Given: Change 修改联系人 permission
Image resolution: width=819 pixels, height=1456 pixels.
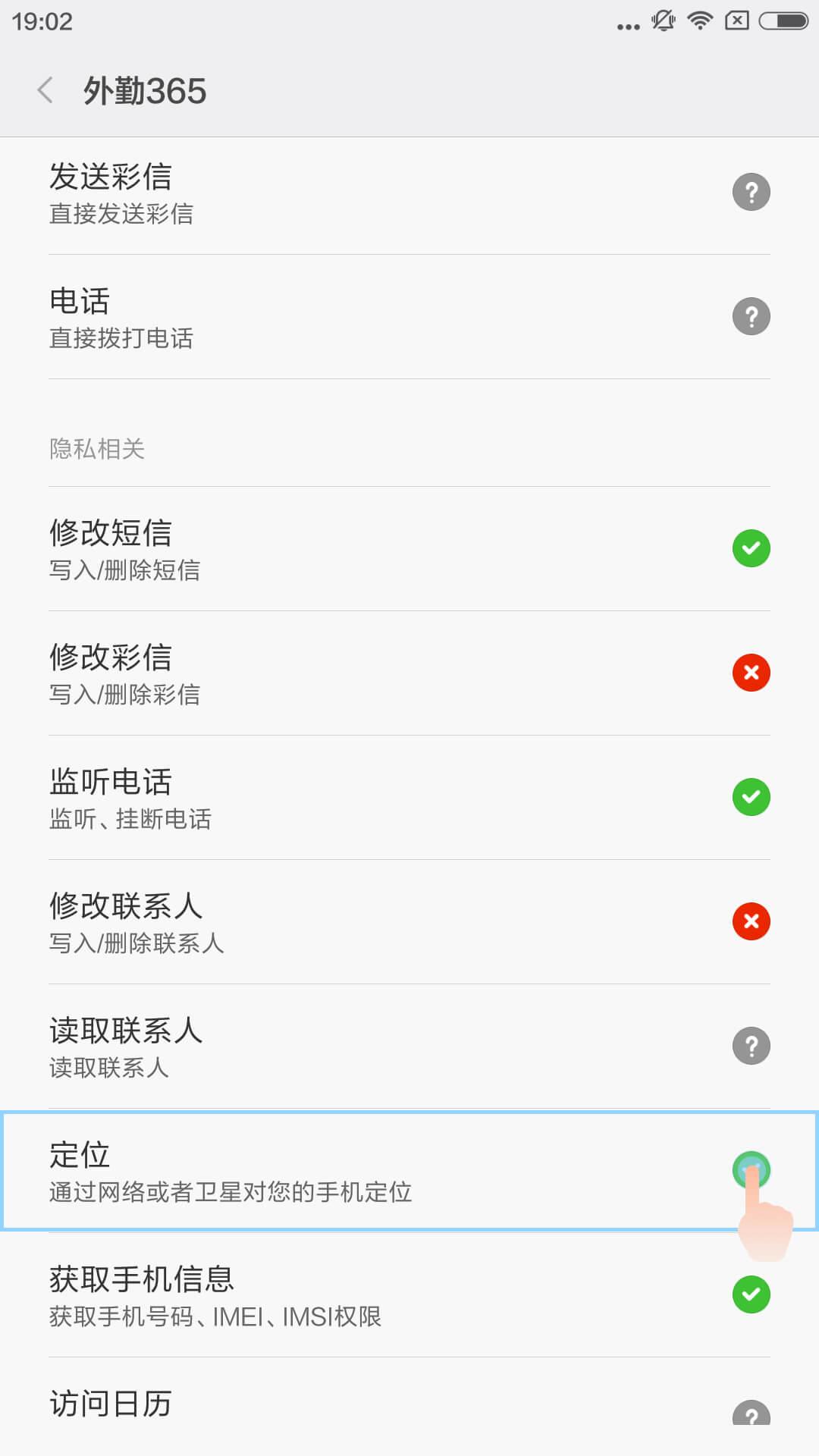Looking at the screenshot, I should 751,921.
